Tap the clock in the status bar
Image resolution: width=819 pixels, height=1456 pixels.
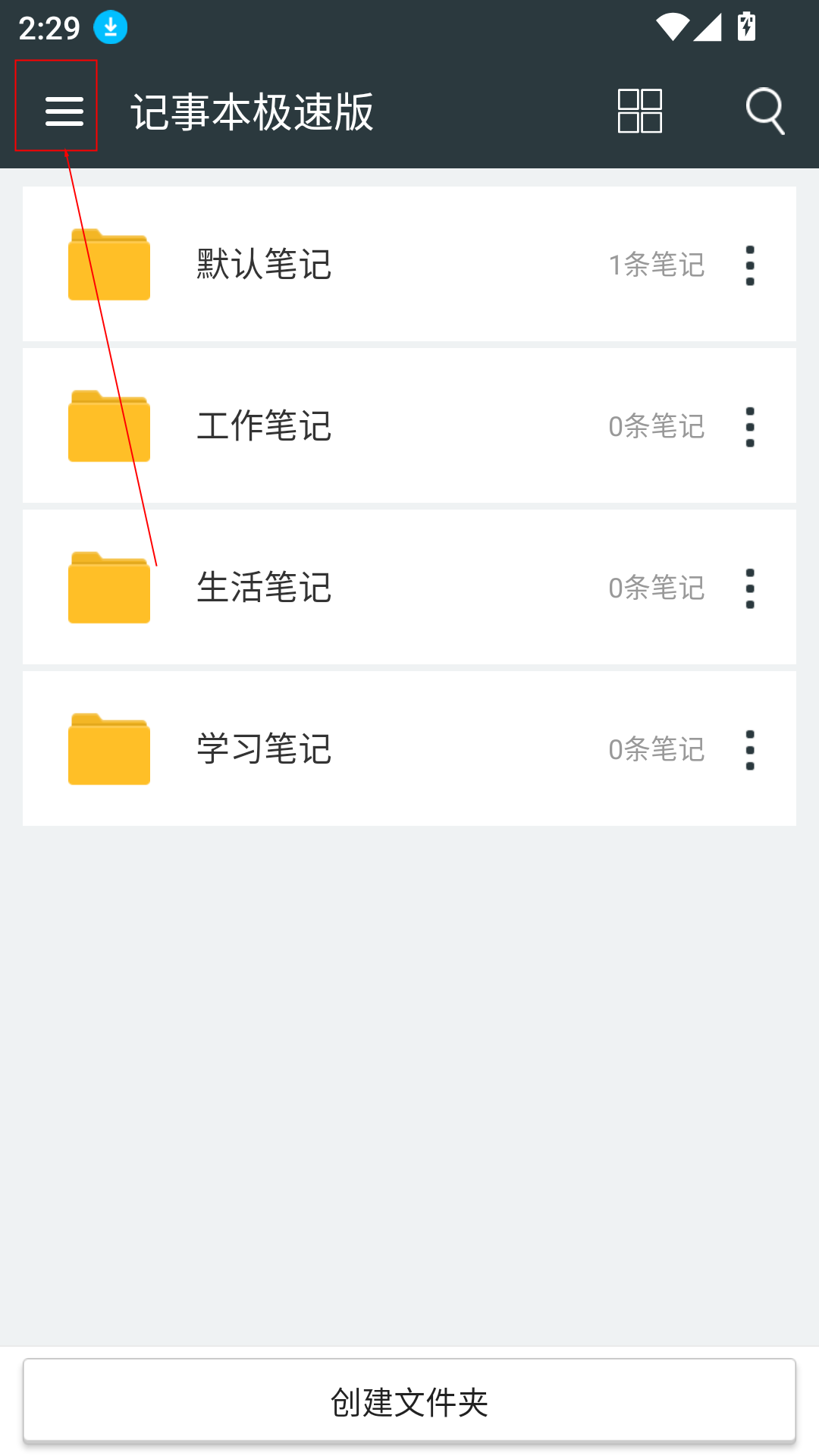[x=49, y=27]
